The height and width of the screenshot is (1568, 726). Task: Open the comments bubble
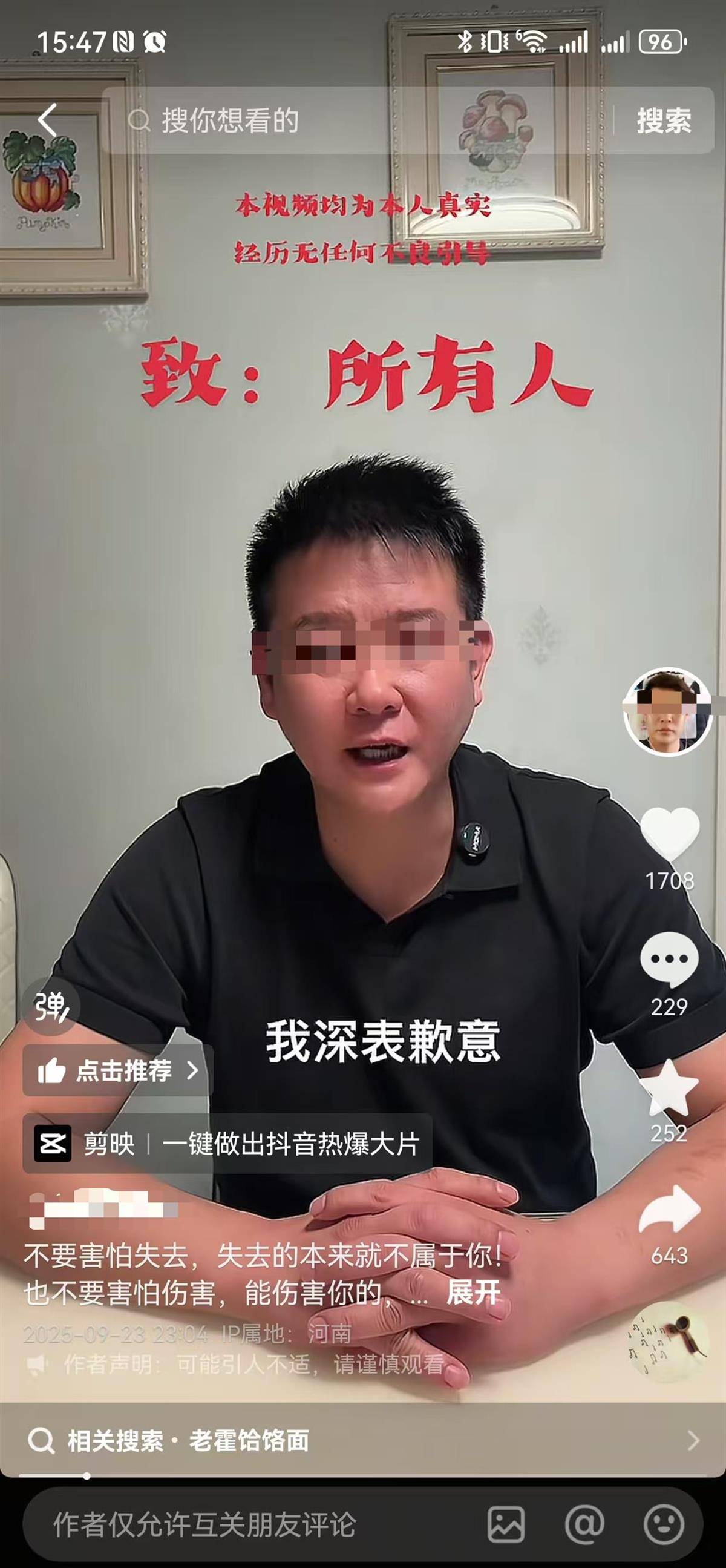tap(669, 960)
